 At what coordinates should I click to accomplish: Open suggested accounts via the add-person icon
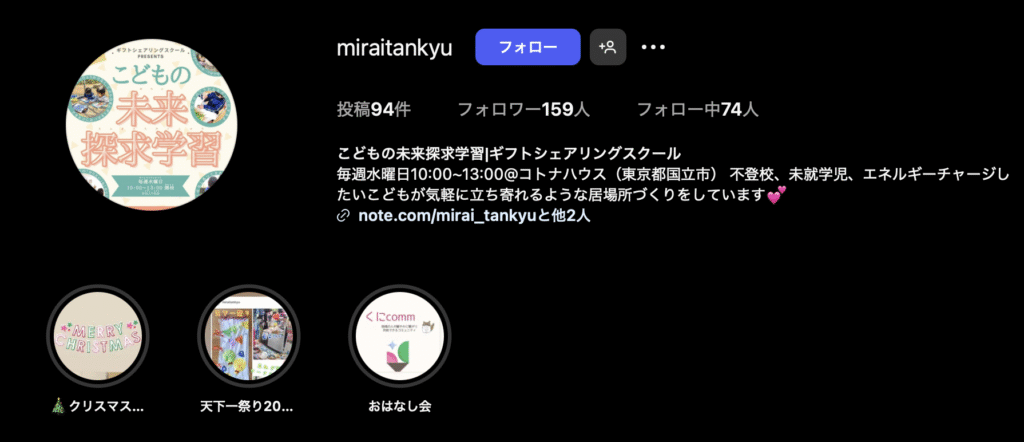coord(608,47)
